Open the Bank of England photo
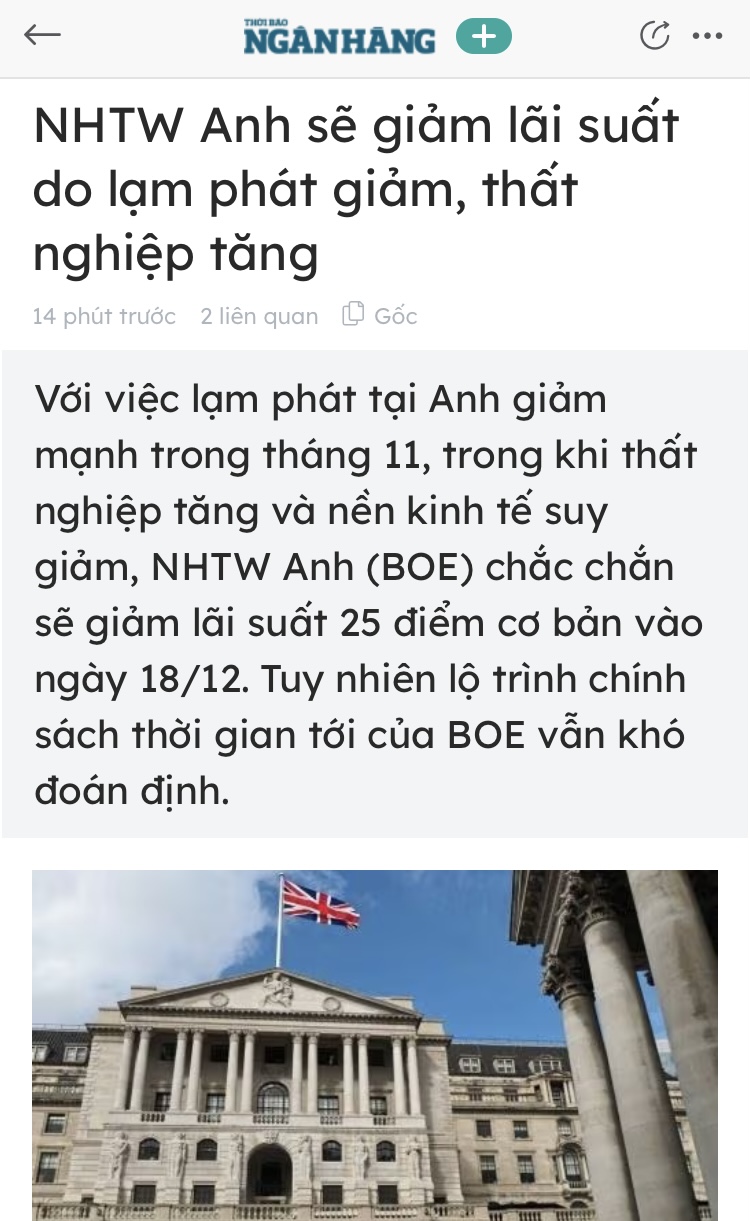Image resolution: width=750 pixels, height=1221 pixels. point(375,1045)
